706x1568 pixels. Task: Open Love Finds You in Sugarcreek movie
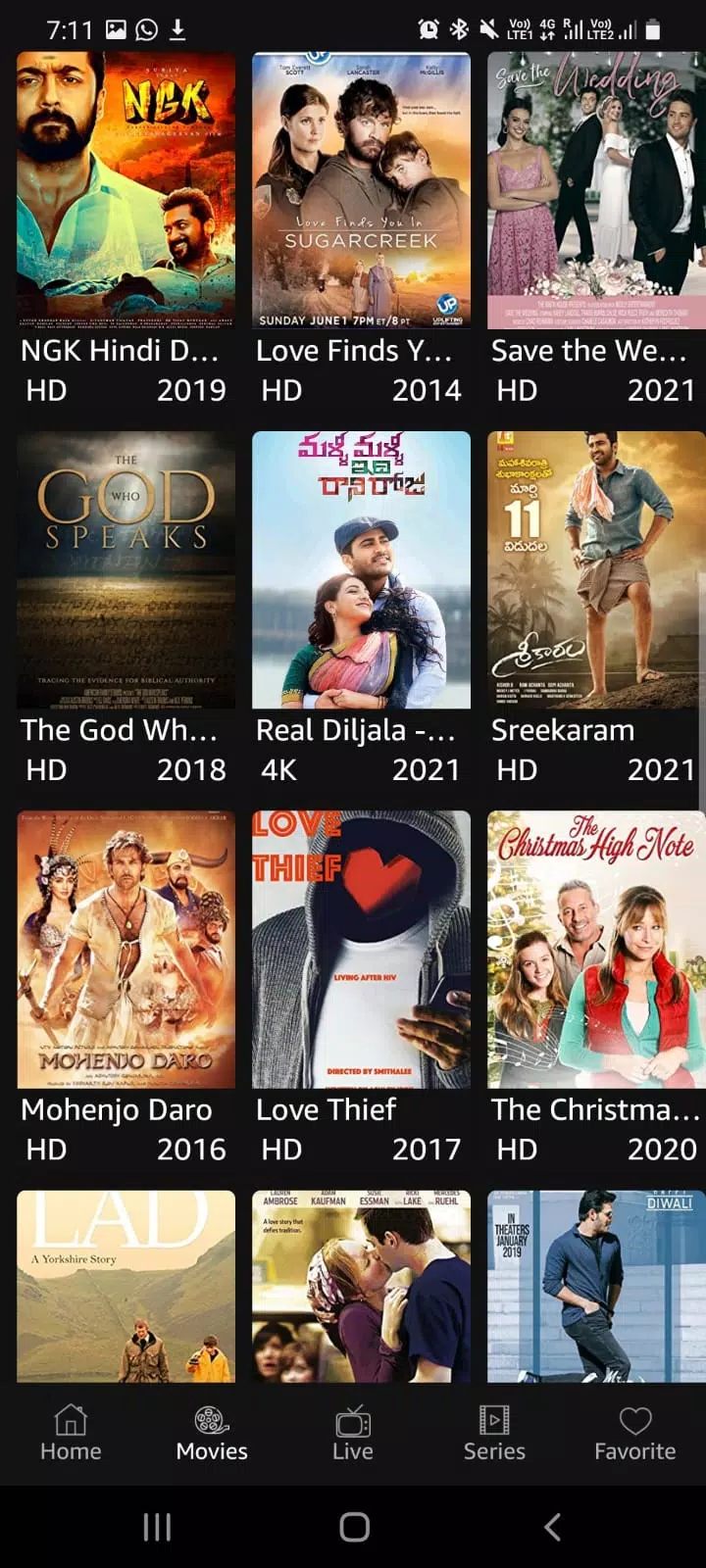click(x=361, y=190)
